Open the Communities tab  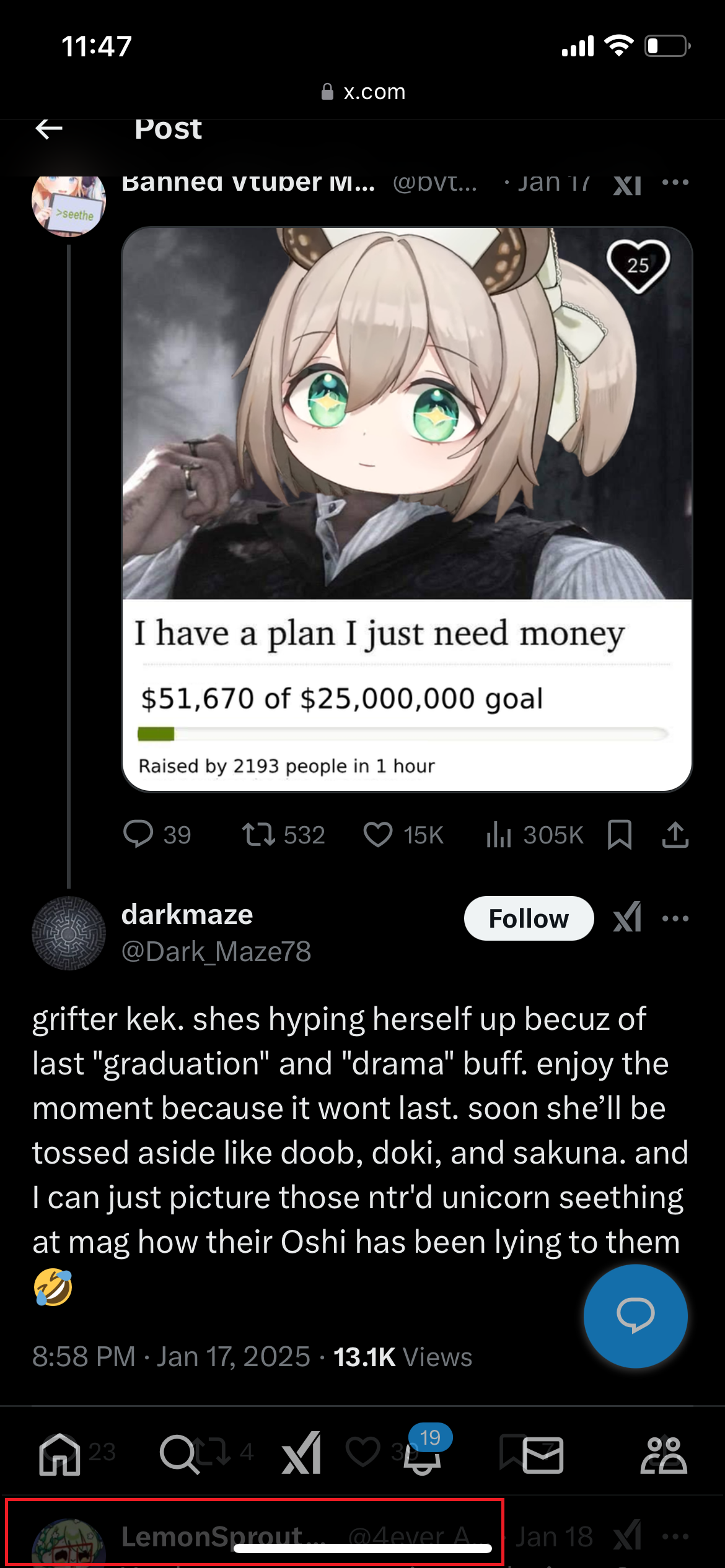click(663, 1454)
